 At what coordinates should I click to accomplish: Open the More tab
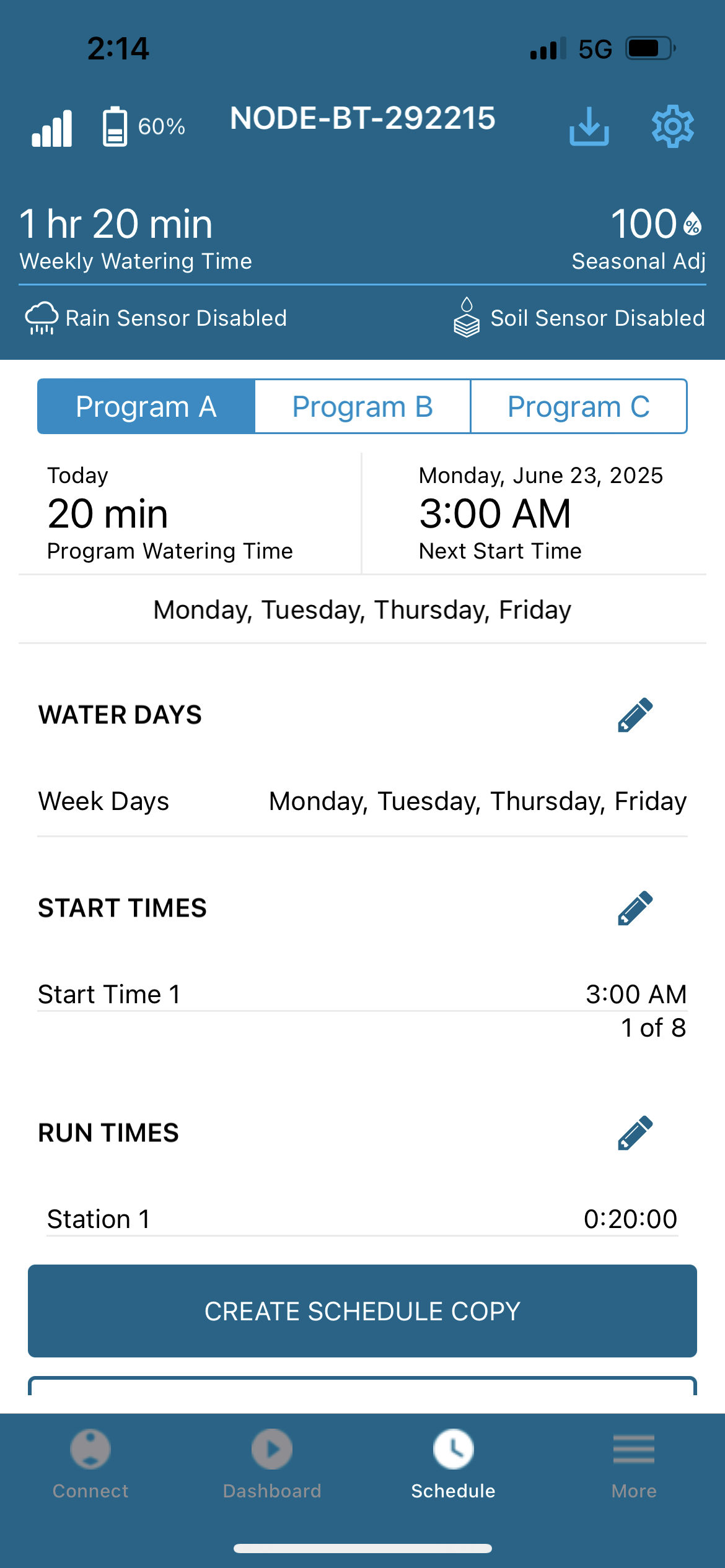(x=634, y=1465)
